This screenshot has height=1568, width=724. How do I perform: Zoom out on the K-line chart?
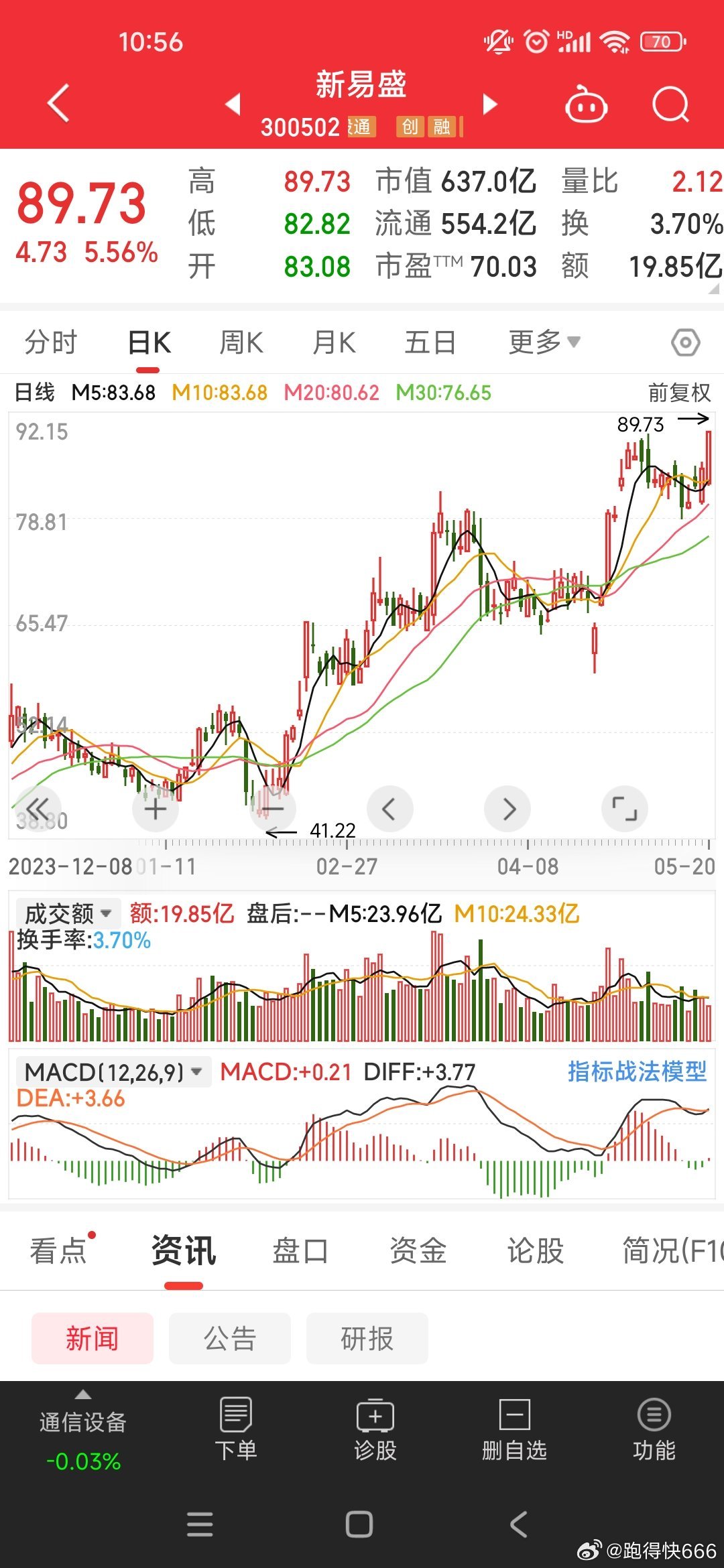[x=273, y=809]
